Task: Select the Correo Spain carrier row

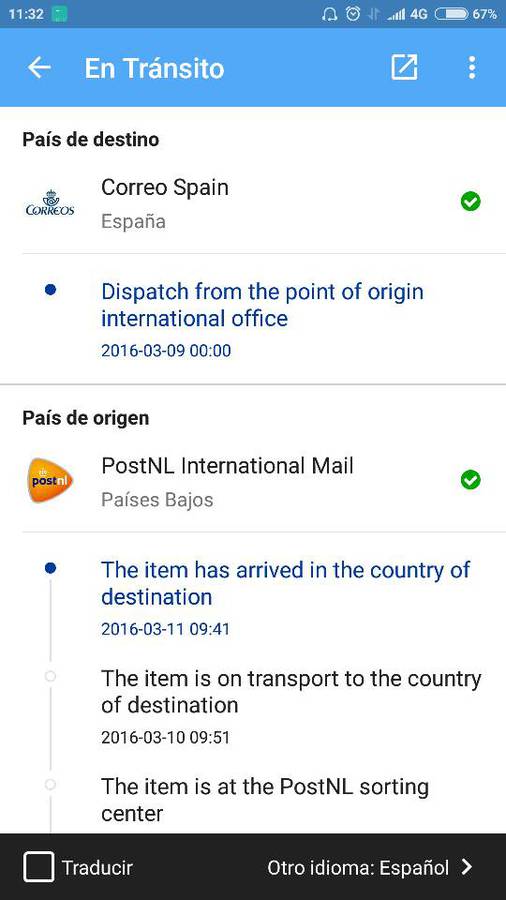Action: tap(253, 203)
